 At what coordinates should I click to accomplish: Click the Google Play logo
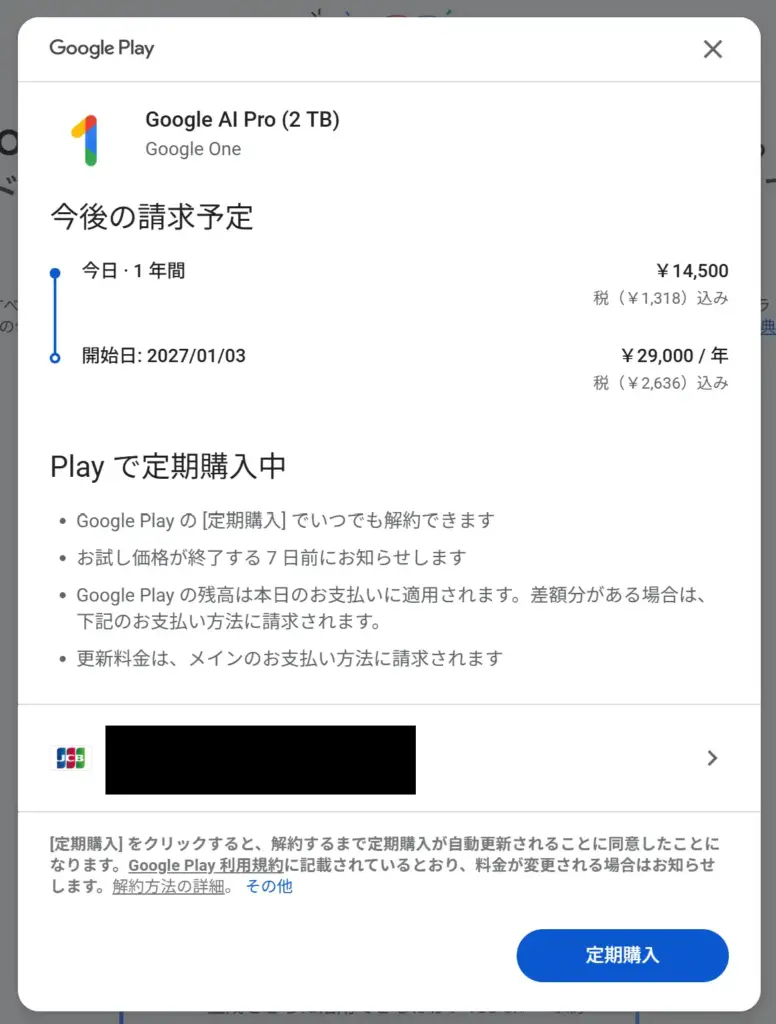[101, 48]
